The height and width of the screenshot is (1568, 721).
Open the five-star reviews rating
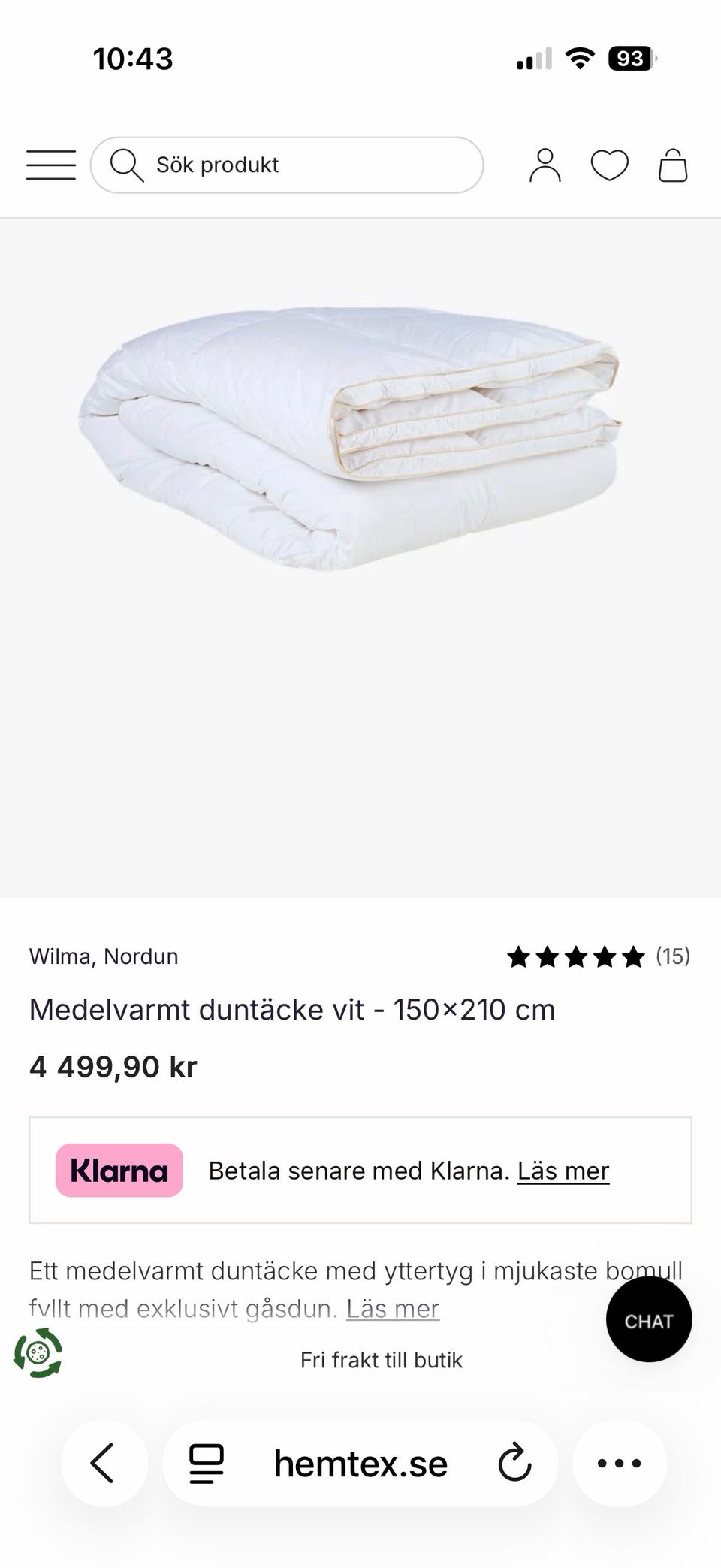(x=598, y=956)
